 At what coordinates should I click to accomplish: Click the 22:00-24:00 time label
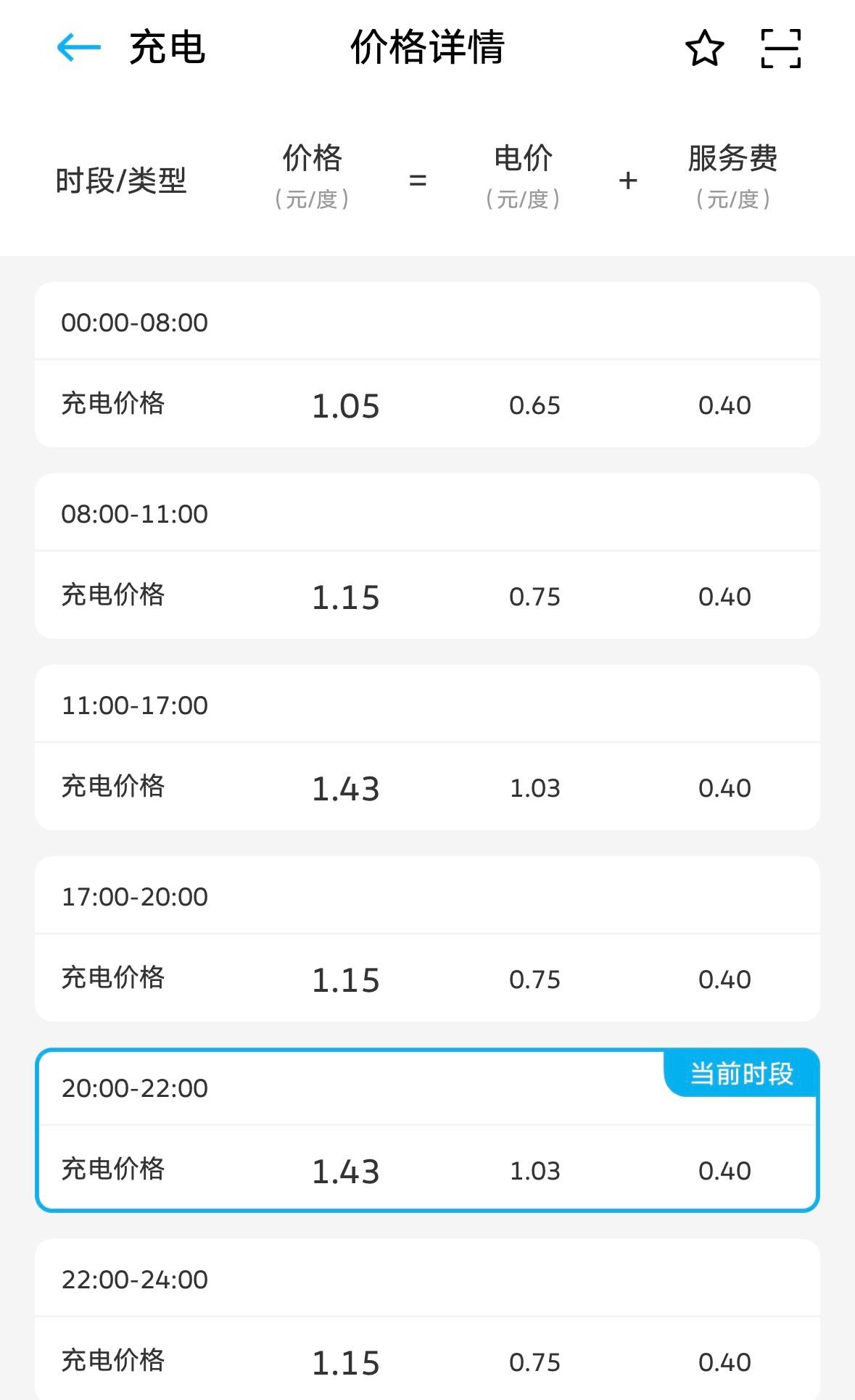(x=136, y=1279)
